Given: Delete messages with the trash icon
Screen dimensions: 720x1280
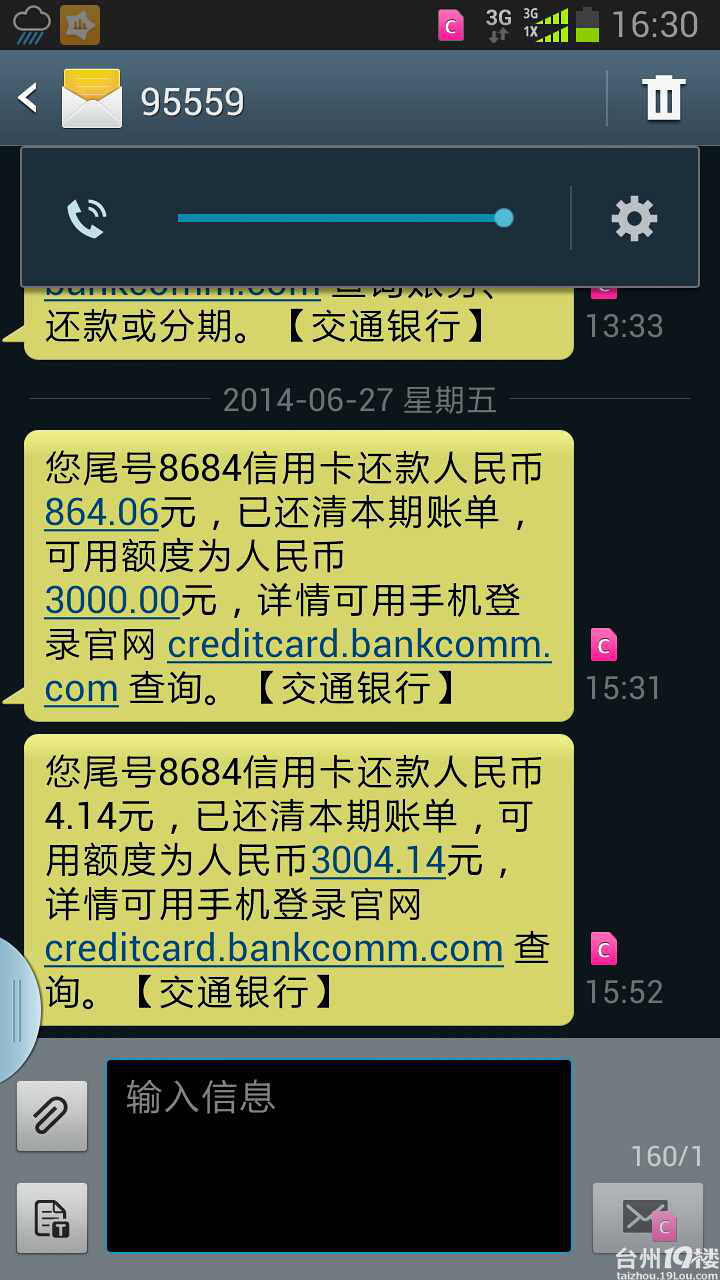Looking at the screenshot, I should tap(663, 98).
